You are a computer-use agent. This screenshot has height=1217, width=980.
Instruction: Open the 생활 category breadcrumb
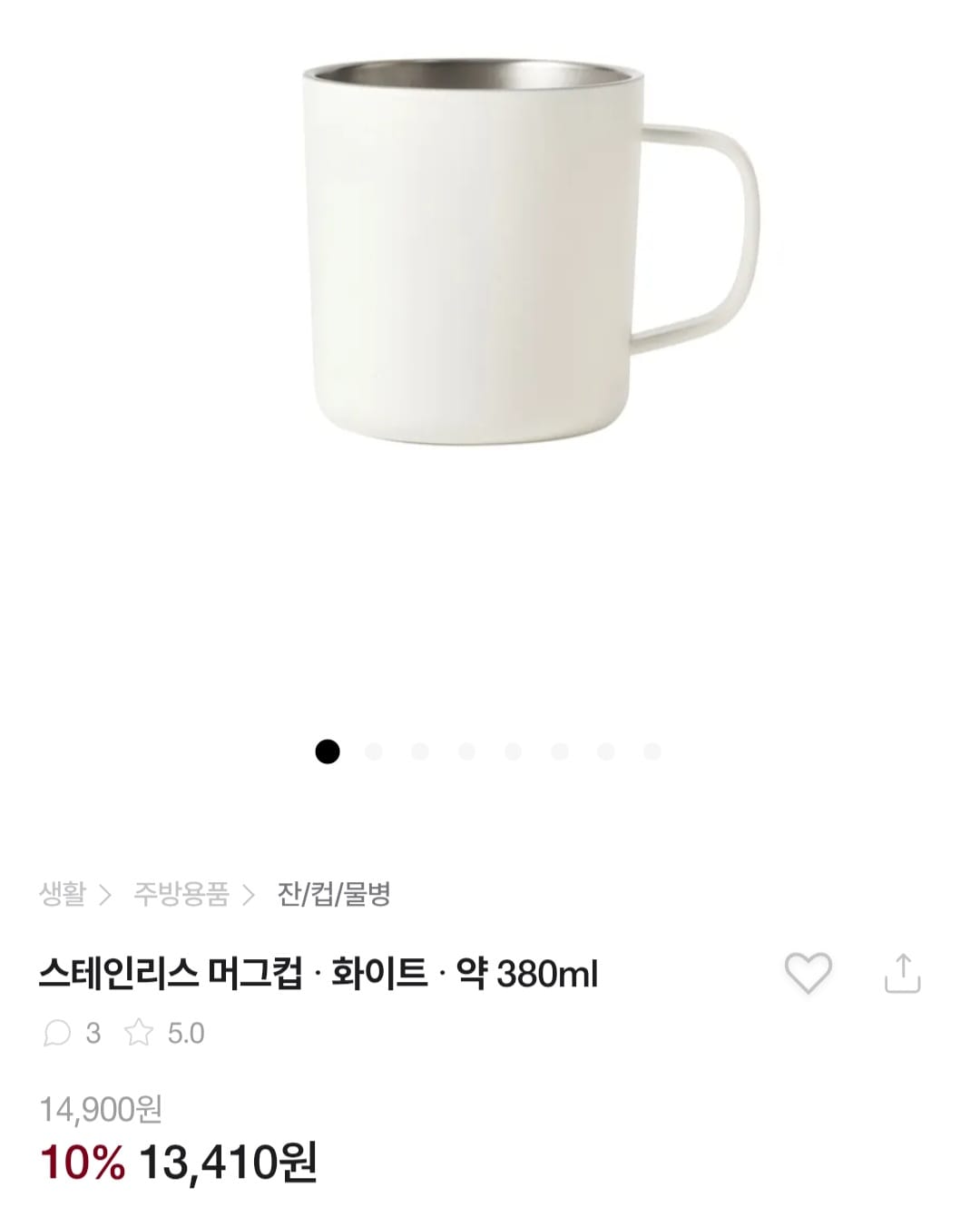(63, 894)
